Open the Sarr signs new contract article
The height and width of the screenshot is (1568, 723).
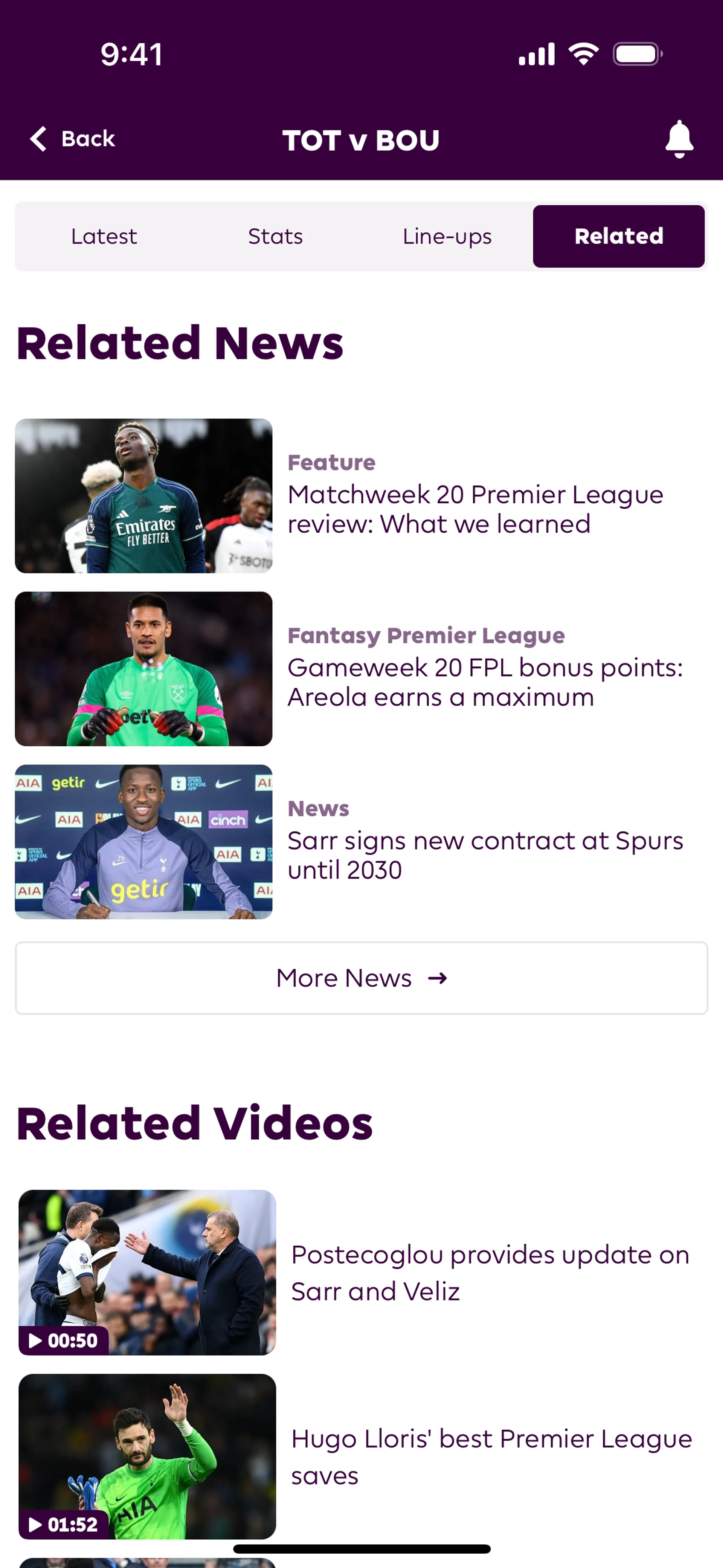pyautogui.click(x=485, y=854)
